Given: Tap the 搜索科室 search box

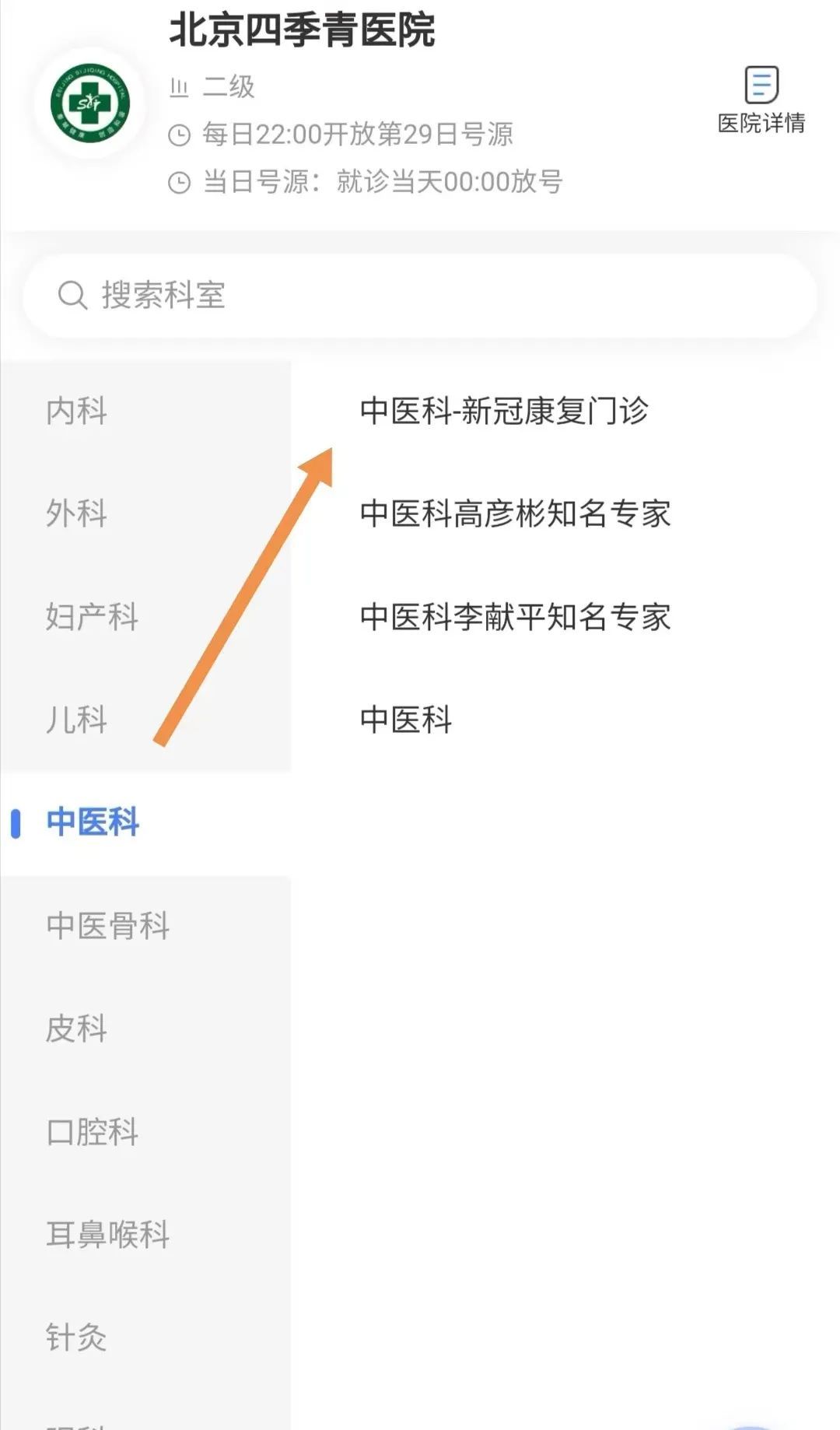Looking at the screenshot, I should 420,296.
